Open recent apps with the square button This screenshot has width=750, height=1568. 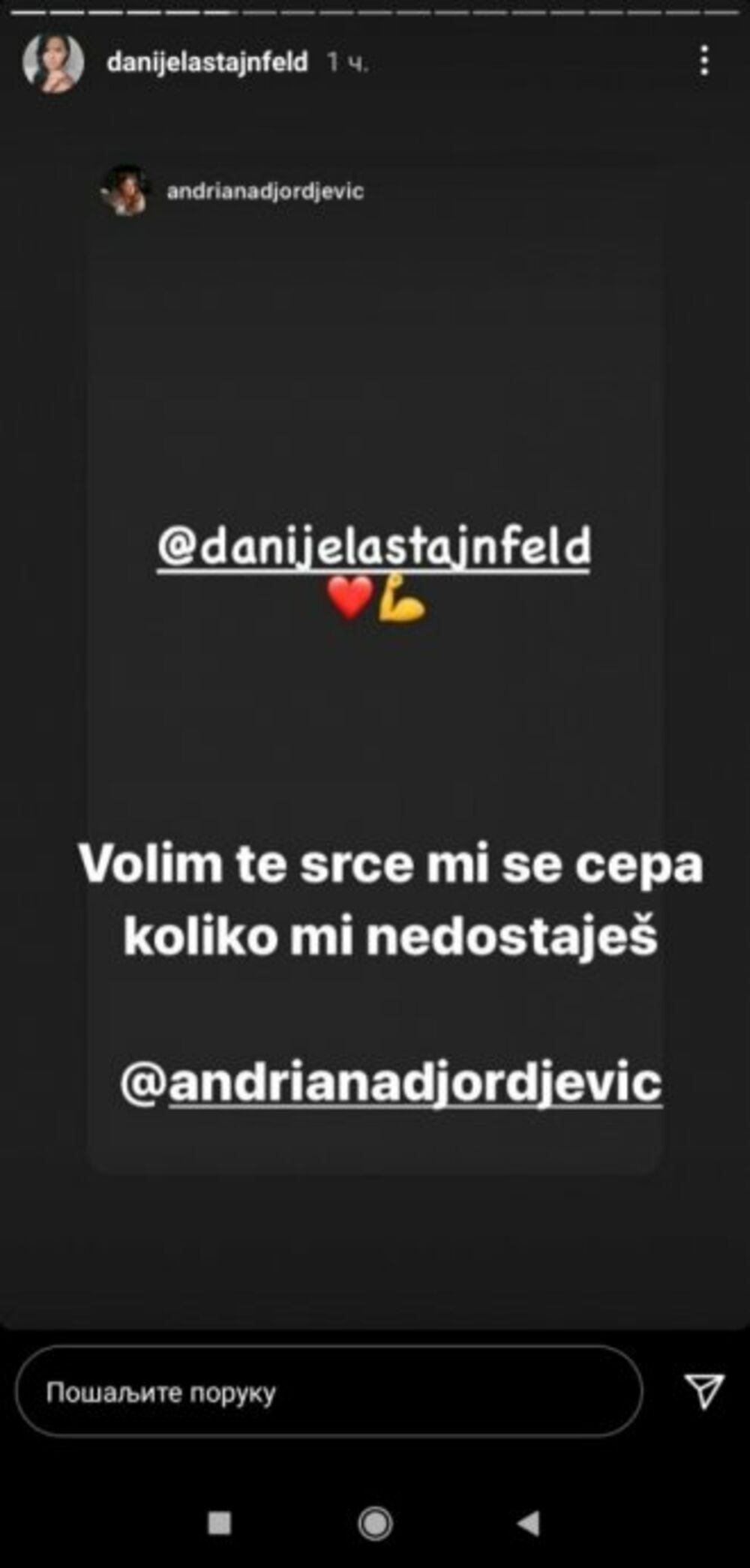coord(220,1523)
